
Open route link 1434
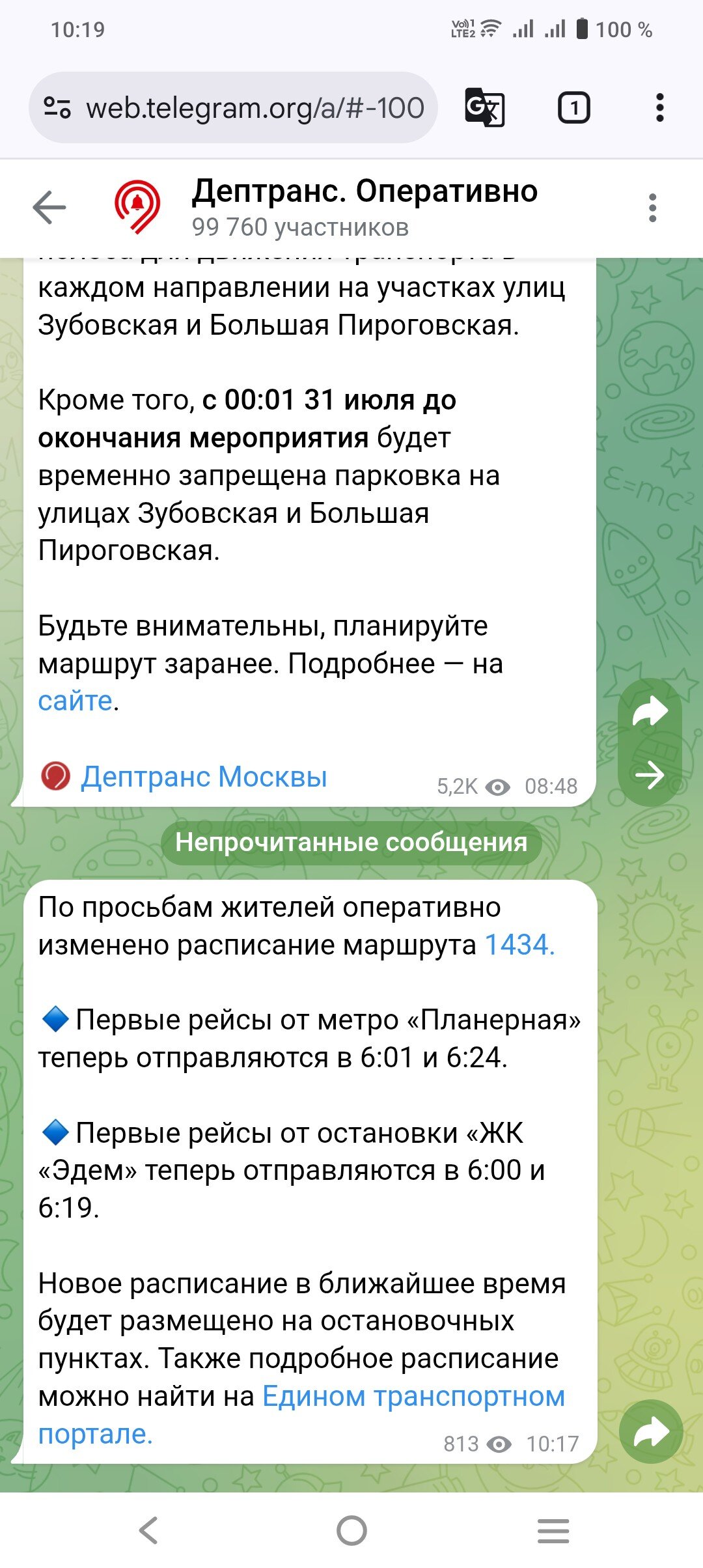(x=519, y=945)
